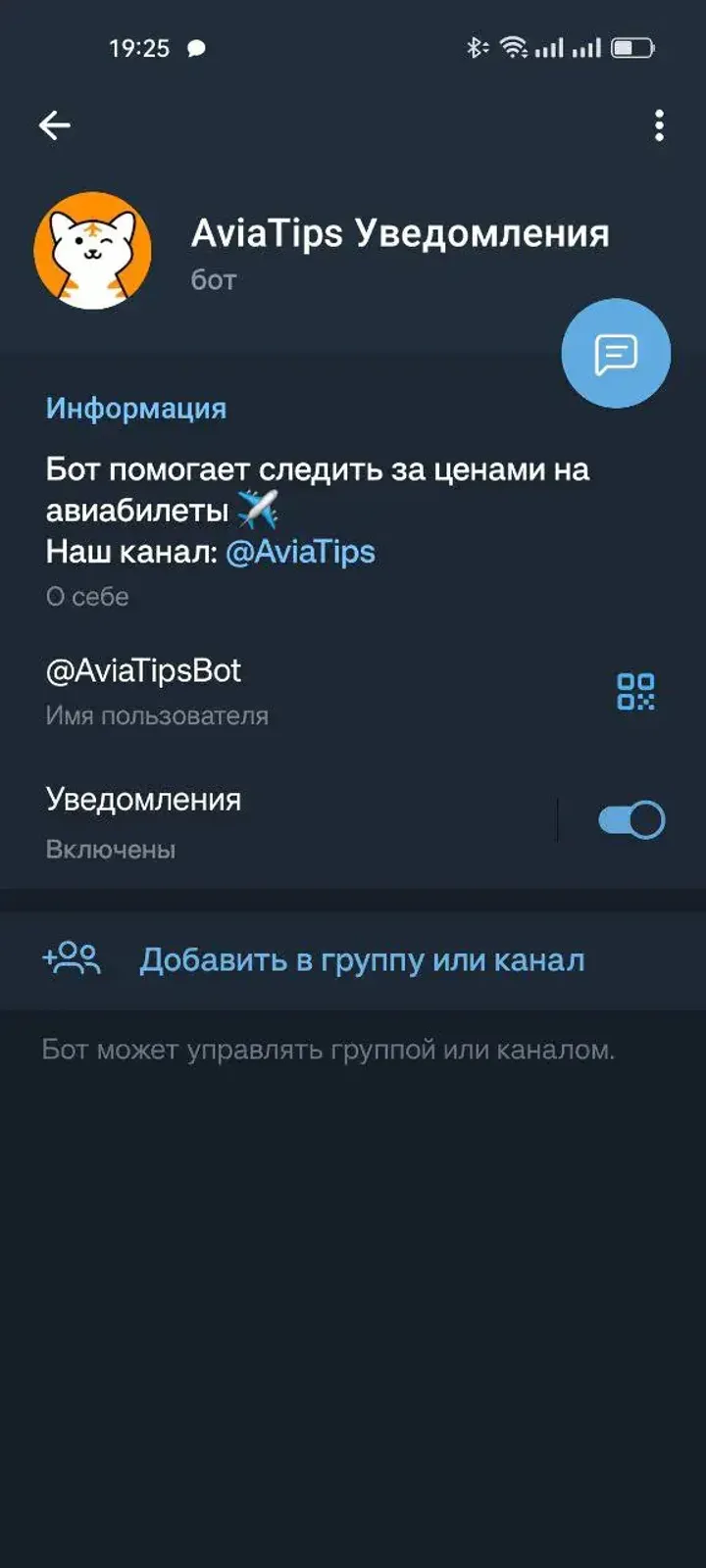This screenshot has height=1568, width=706.
Task: Tap the @AviaTipsBot username
Action: 143,671
